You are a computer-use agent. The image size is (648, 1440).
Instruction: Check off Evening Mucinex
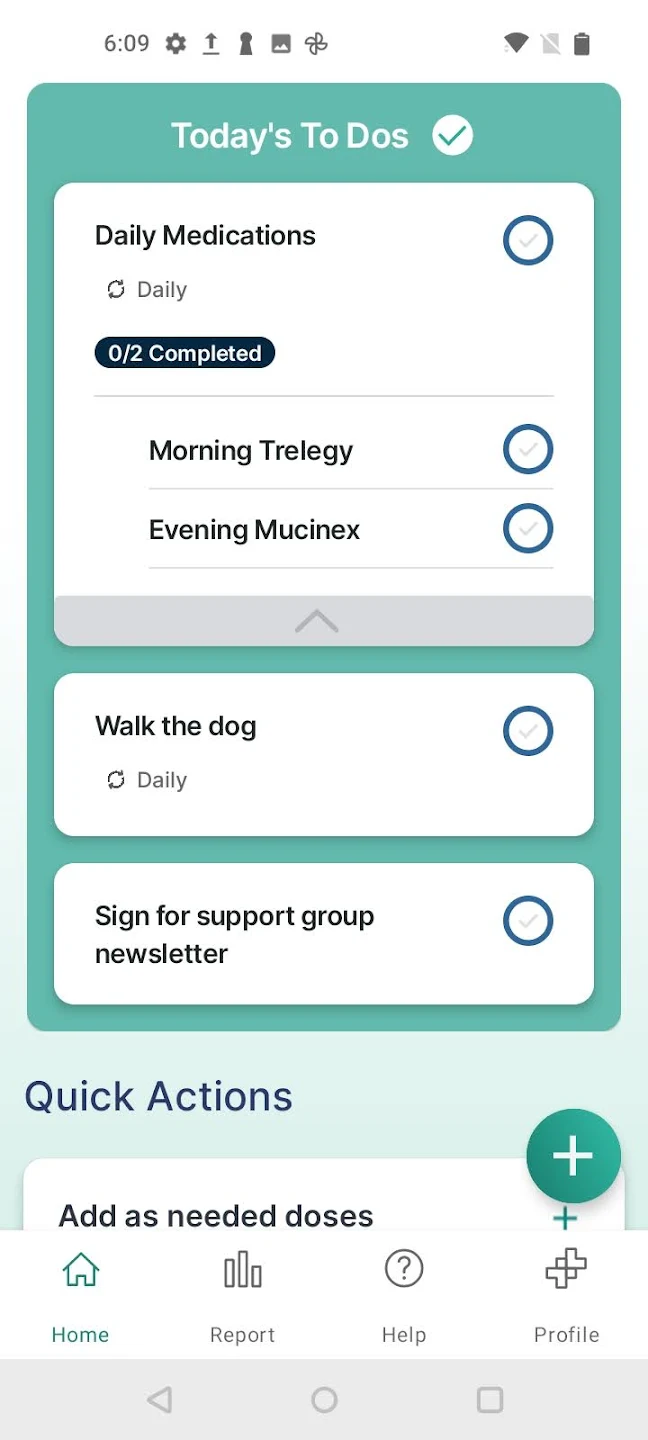(528, 529)
